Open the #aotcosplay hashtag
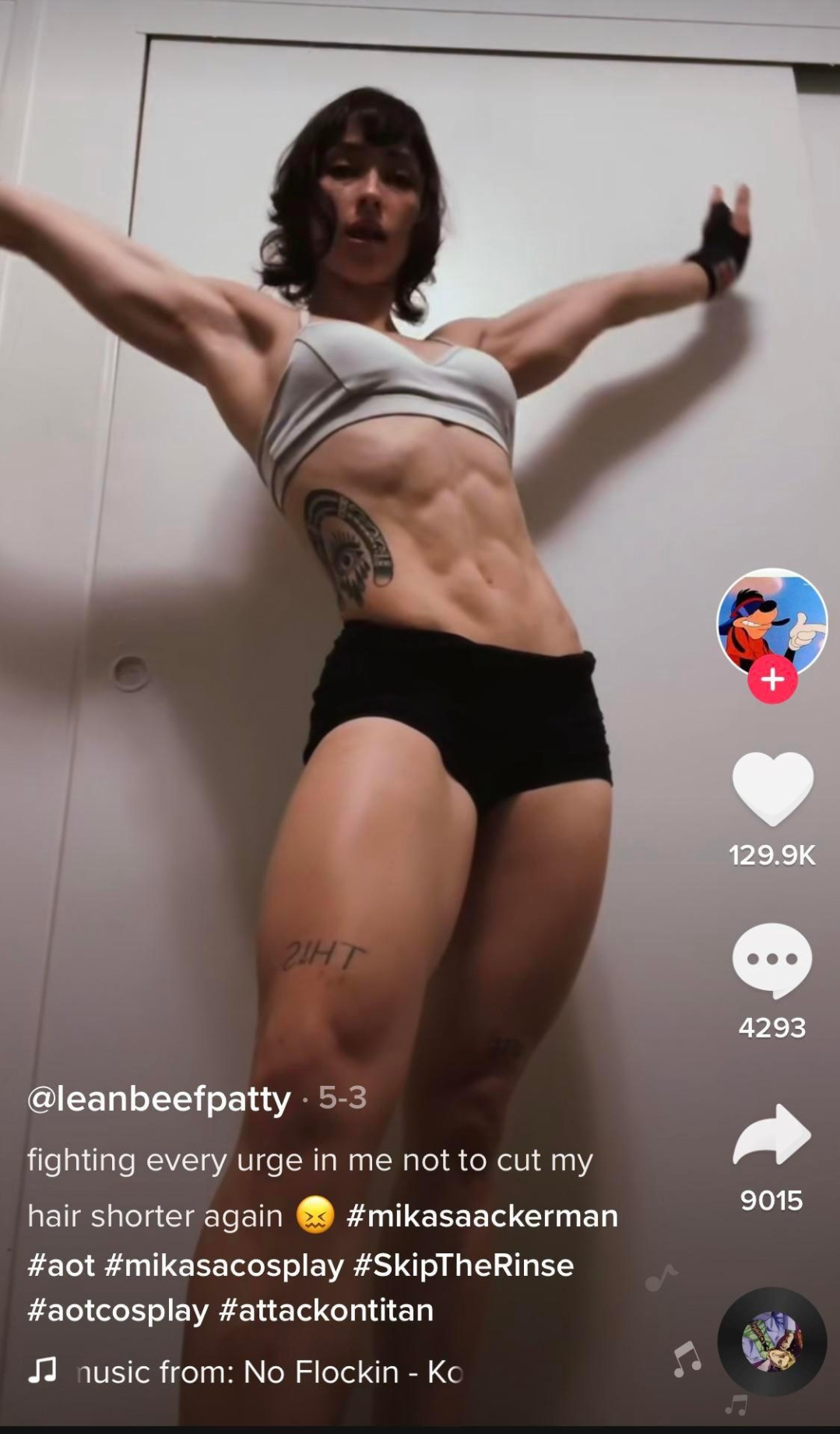 [118, 1310]
